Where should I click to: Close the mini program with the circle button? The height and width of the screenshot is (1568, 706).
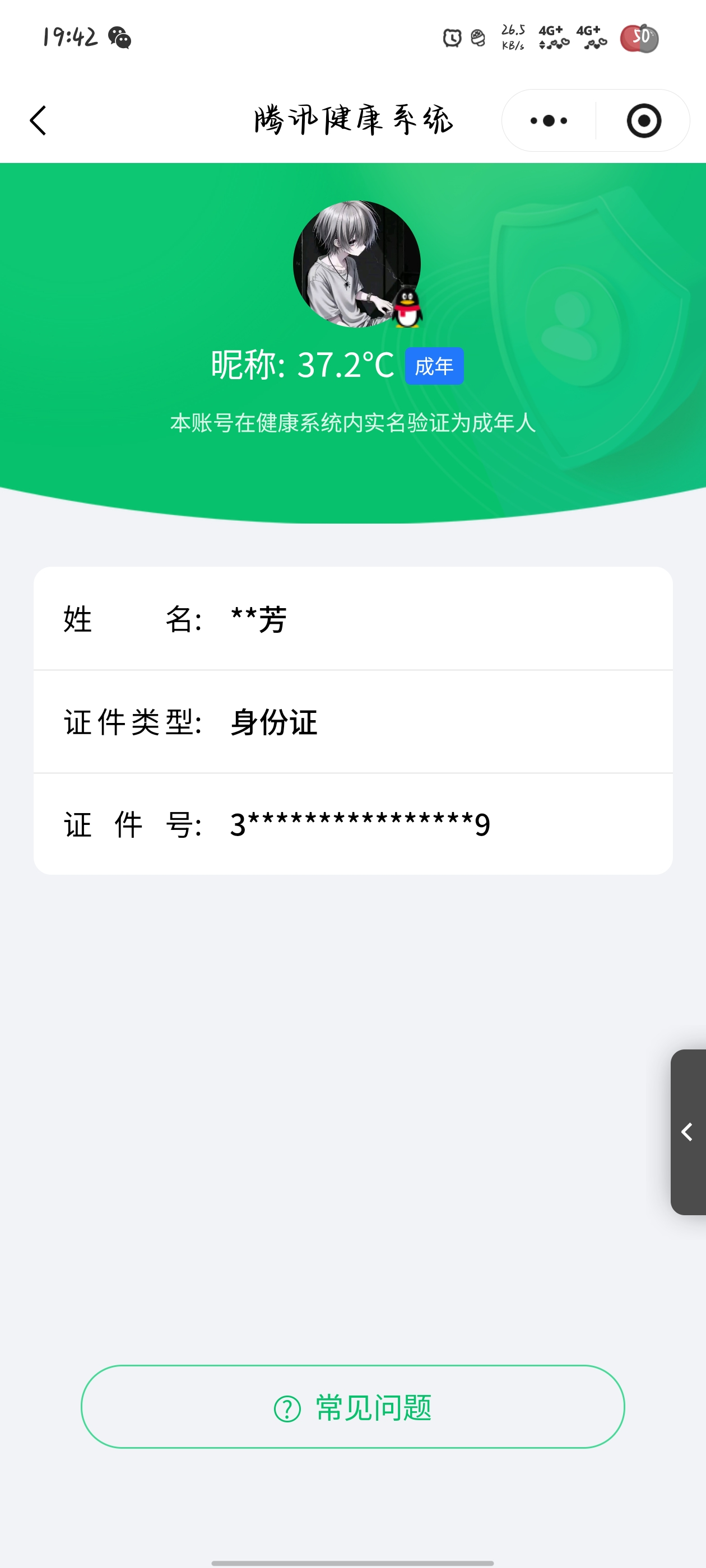643,120
